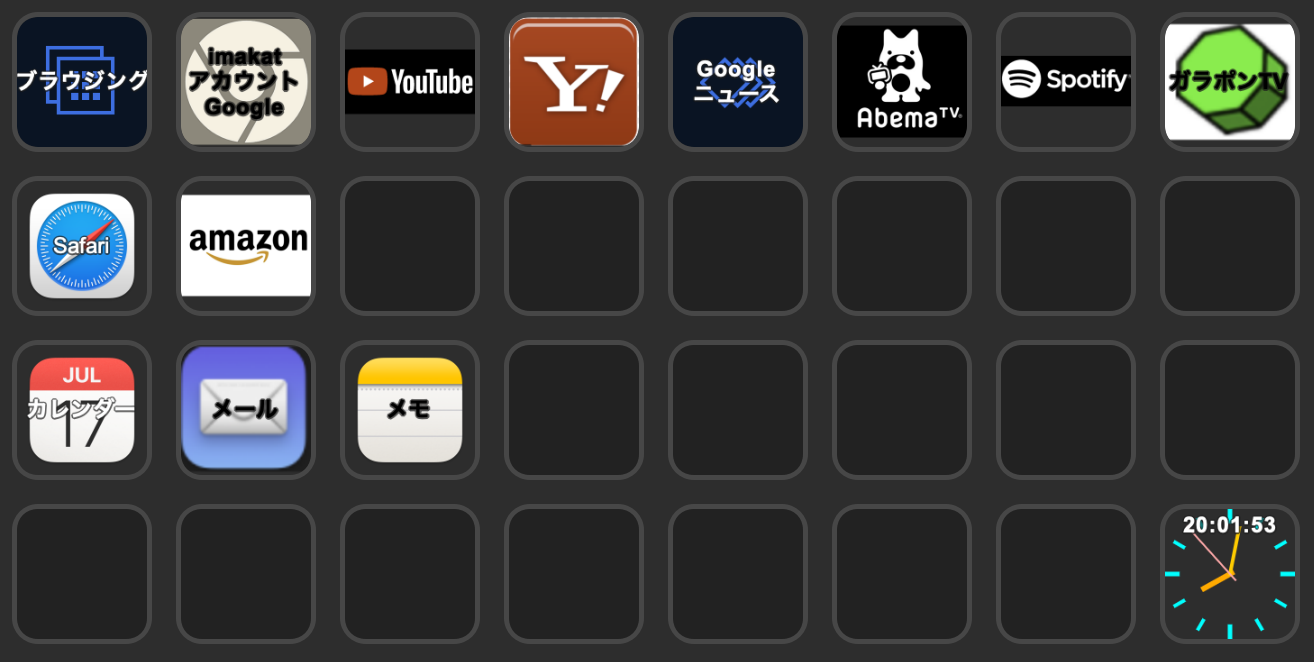This screenshot has height=662, width=1314.
Task: Launch ガラポンTV
Action: point(1230,82)
